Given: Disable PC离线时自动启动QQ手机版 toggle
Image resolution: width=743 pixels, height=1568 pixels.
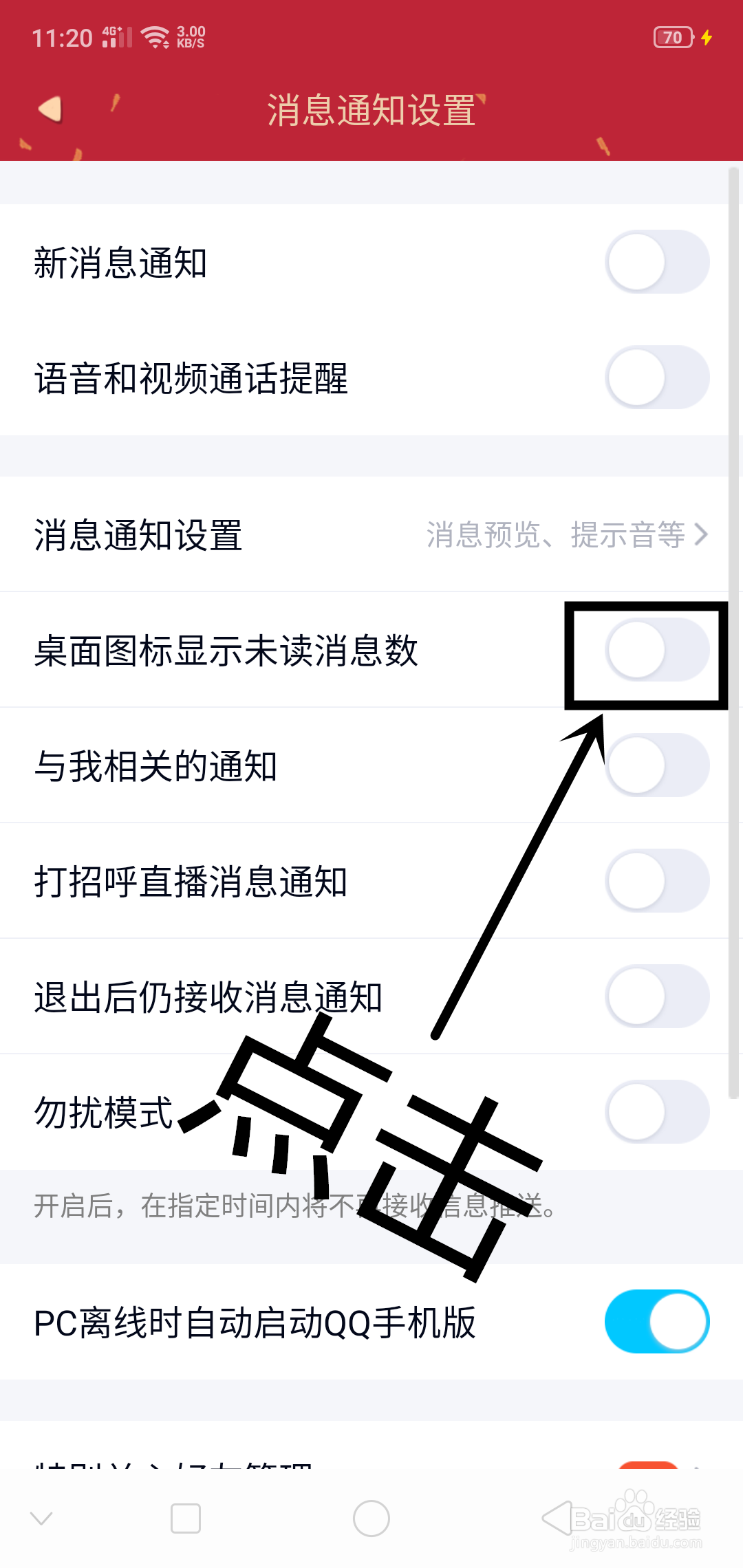Looking at the screenshot, I should [656, 1321].
